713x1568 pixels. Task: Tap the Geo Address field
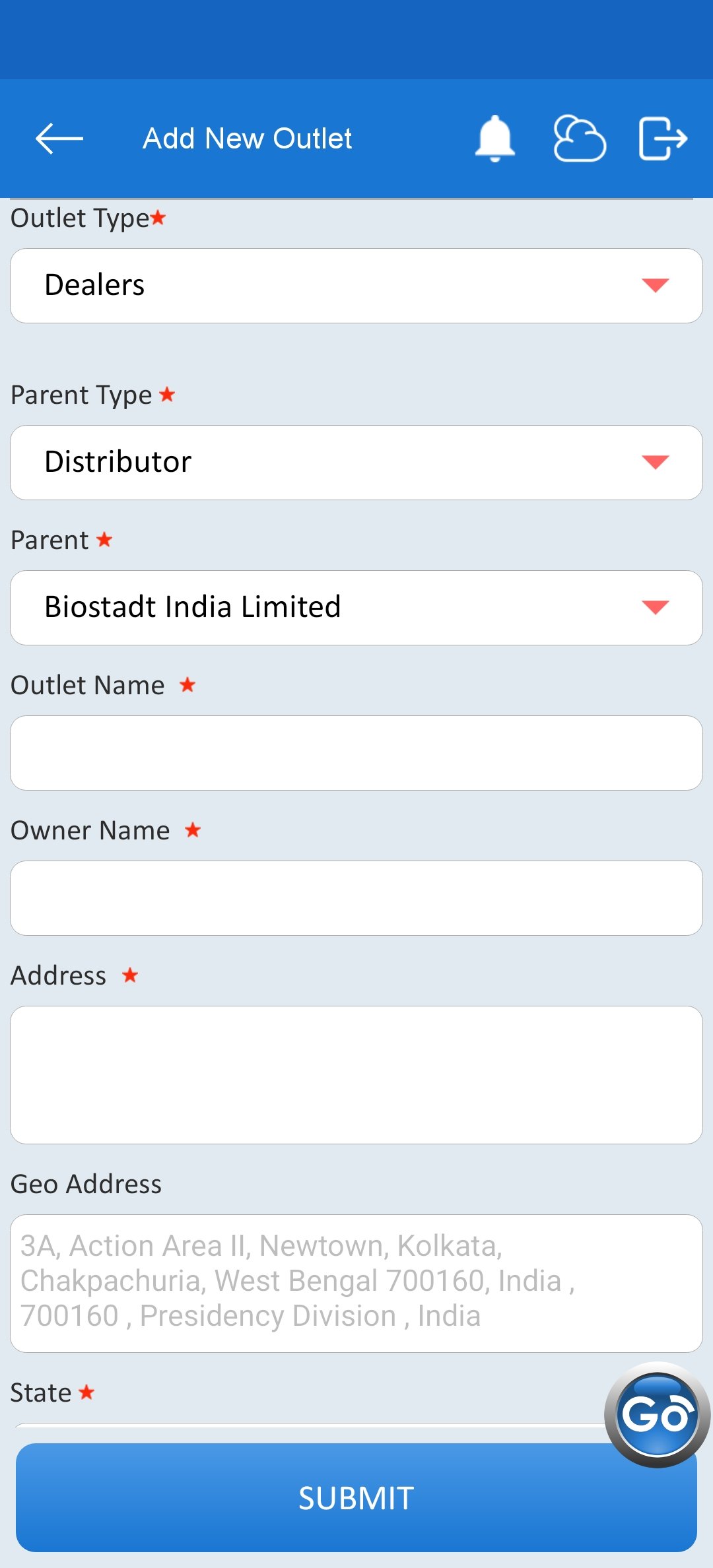click(x=356, y=1282)
